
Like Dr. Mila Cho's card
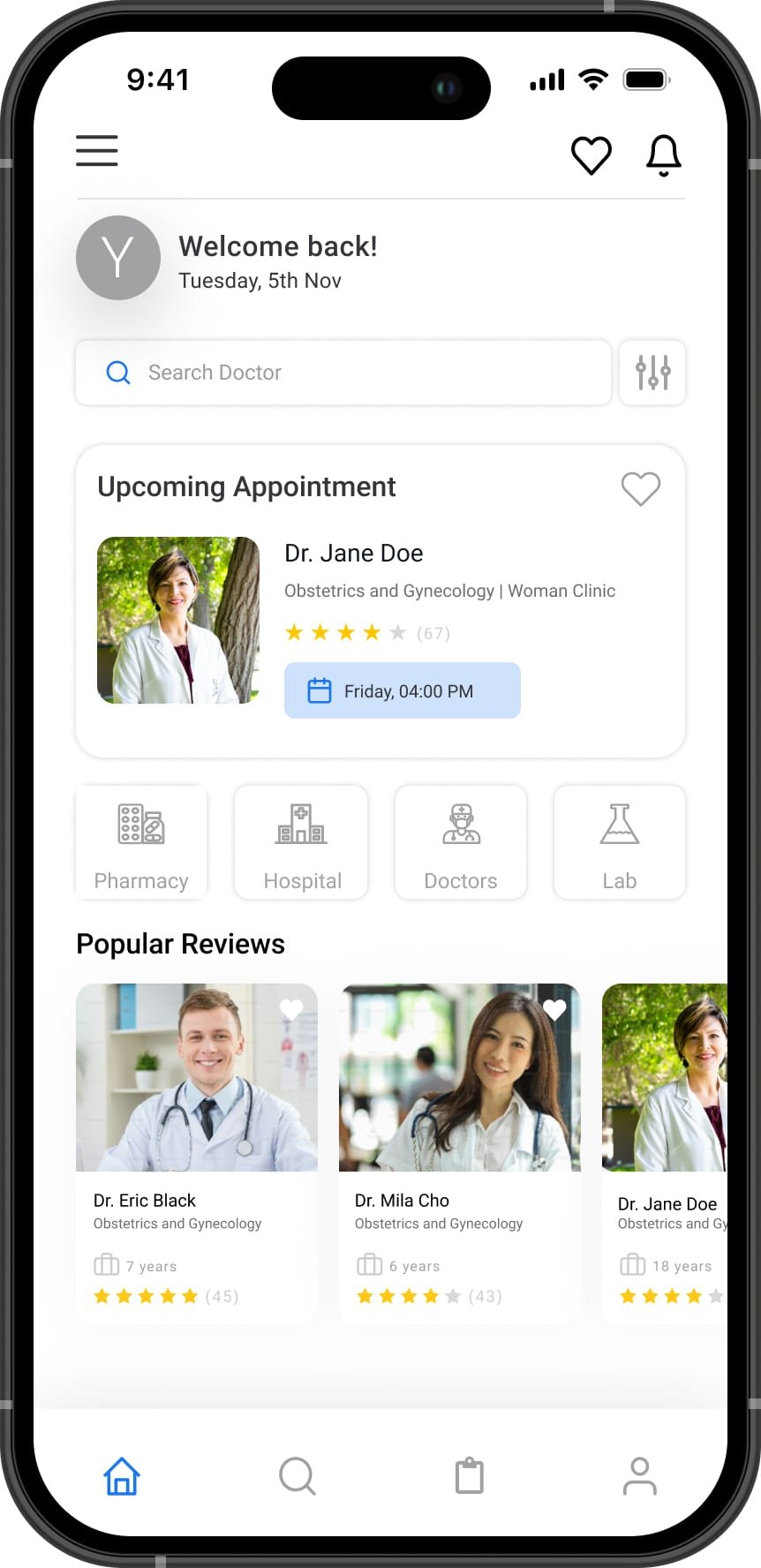(554, 1009)
